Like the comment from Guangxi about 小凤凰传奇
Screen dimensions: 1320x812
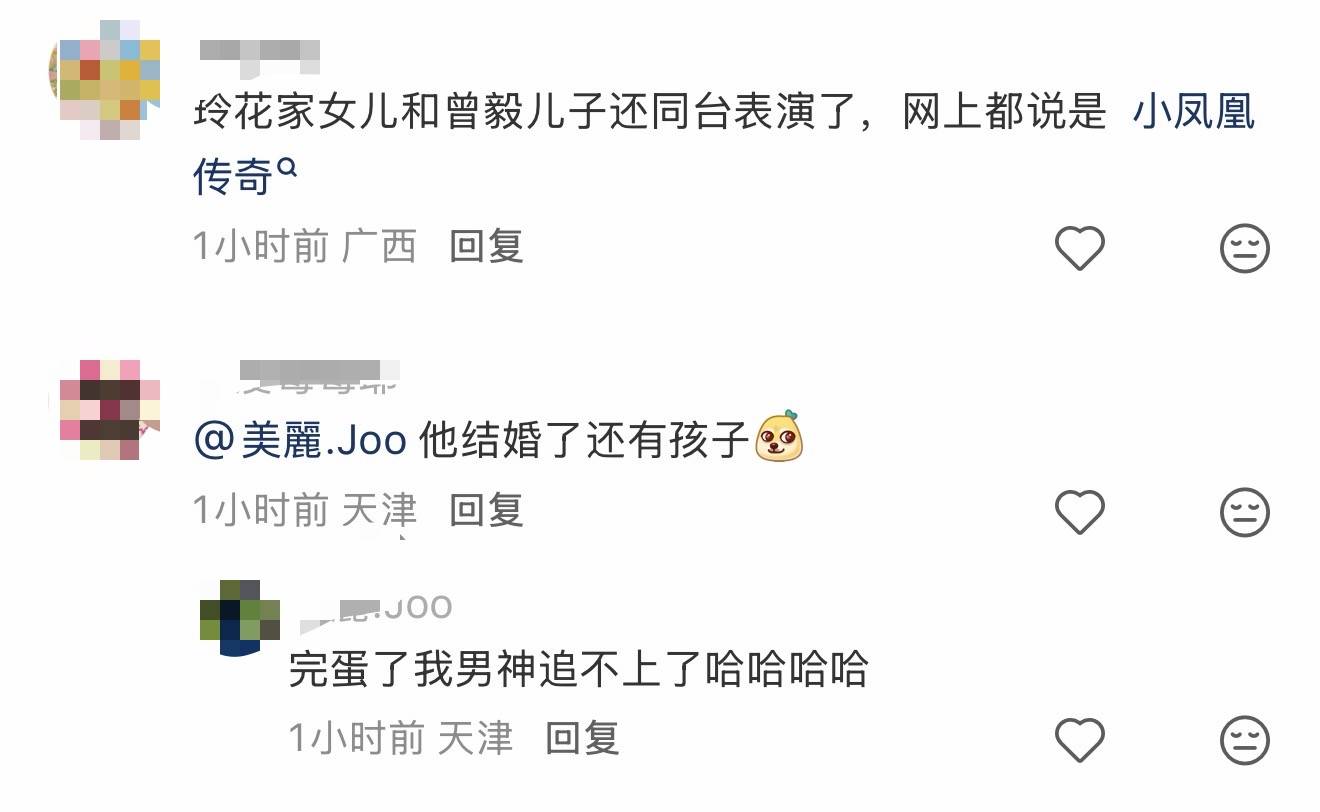tap(1080, 248)
